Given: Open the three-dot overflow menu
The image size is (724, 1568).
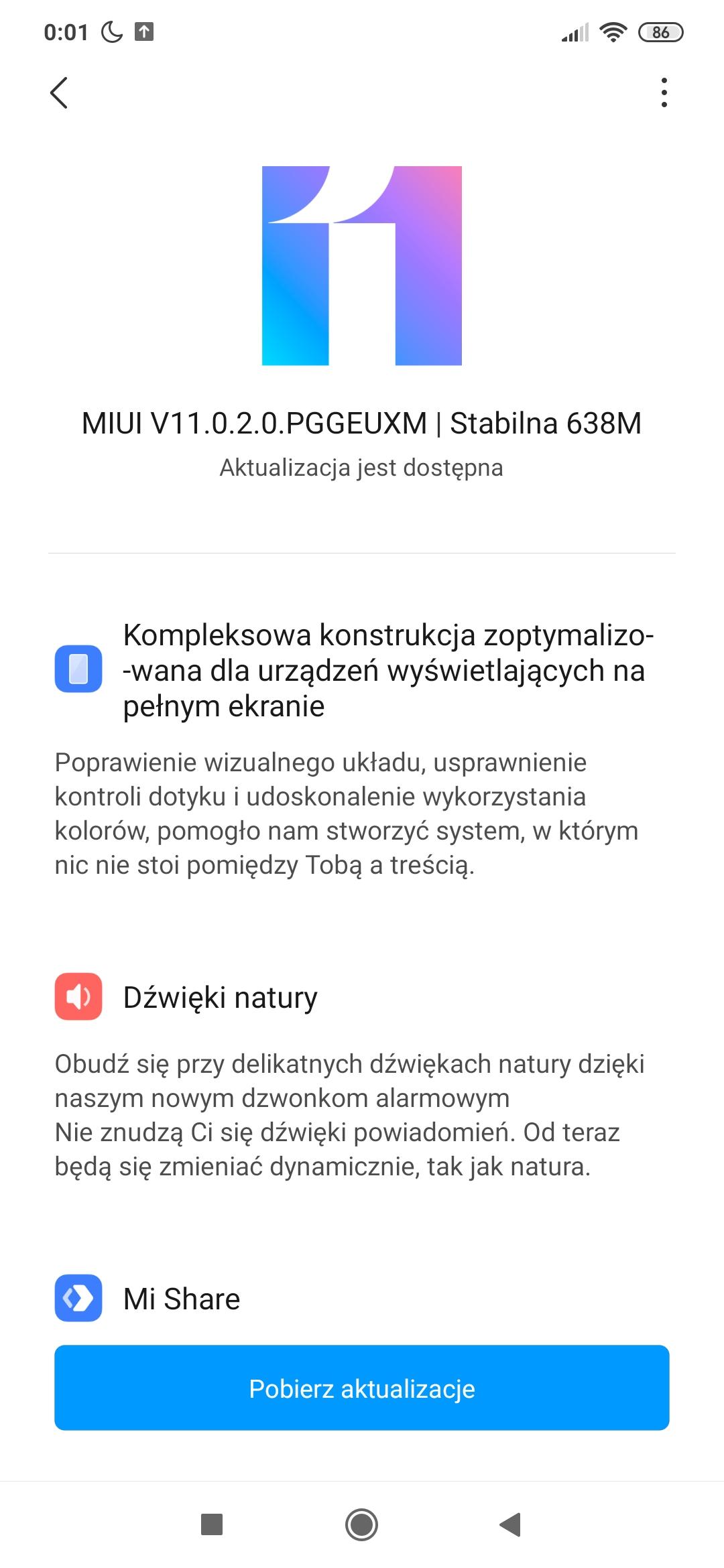Looking at the screenshot, I should coord(664,92).
